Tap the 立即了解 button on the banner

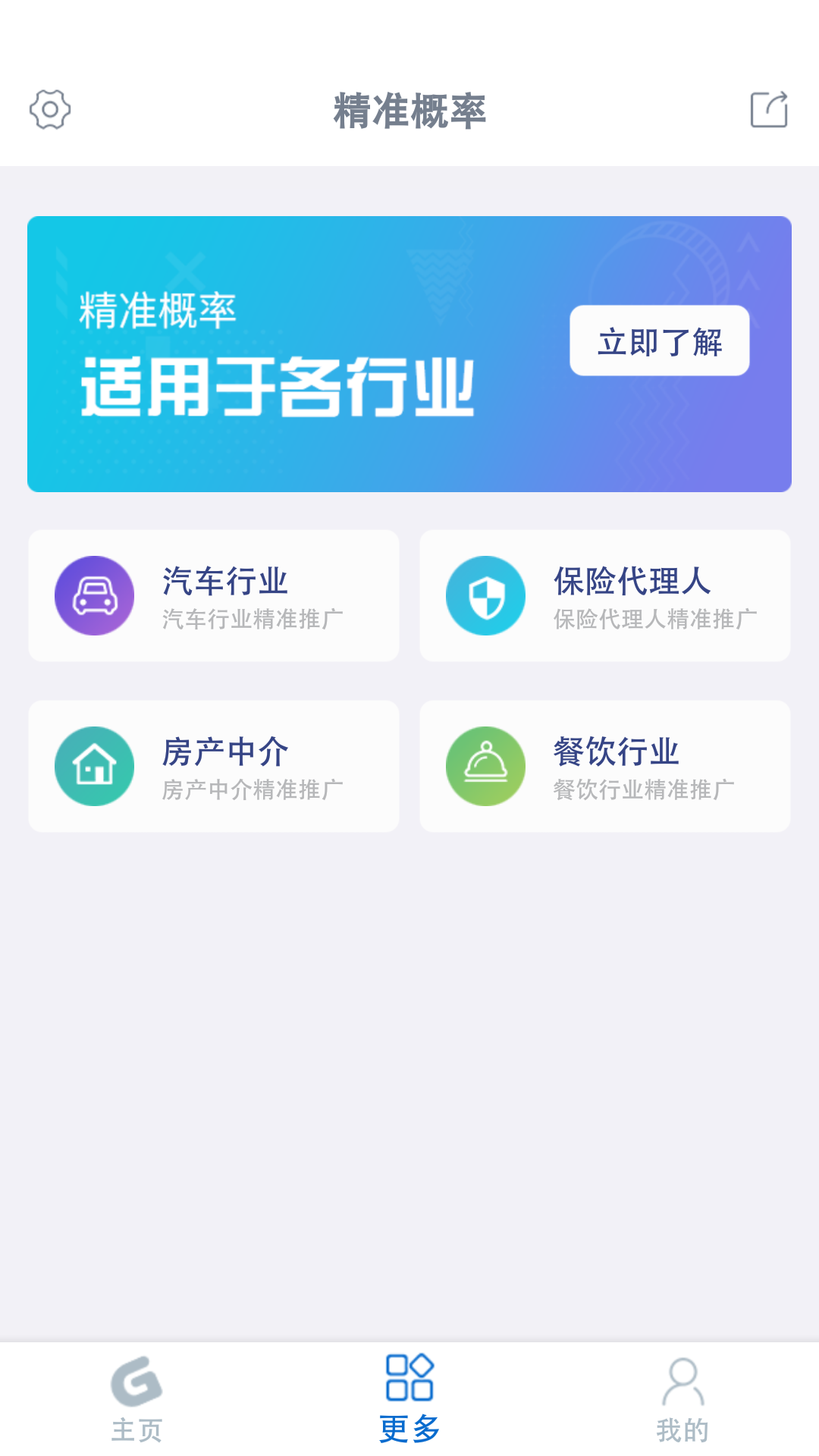coord(660,340)
